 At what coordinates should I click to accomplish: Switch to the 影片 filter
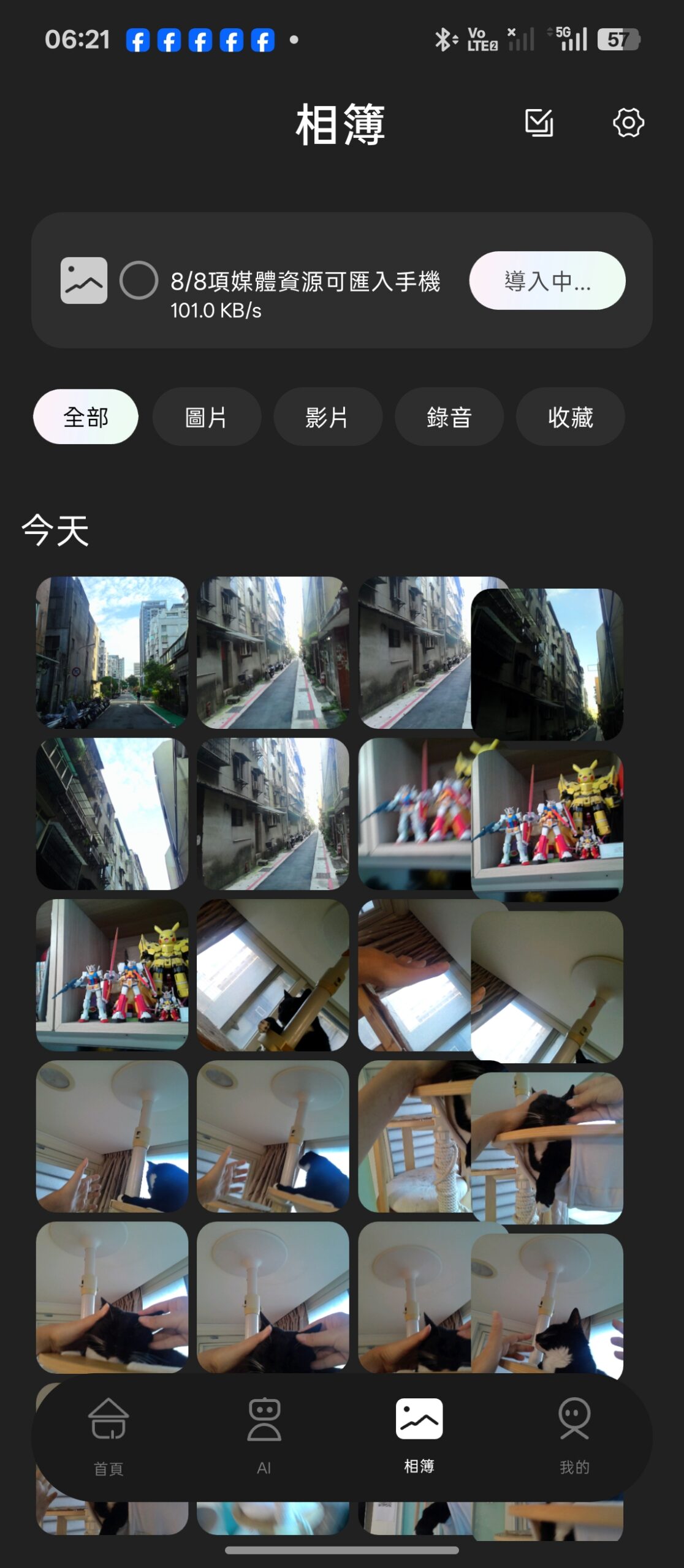tap(327, 417)
